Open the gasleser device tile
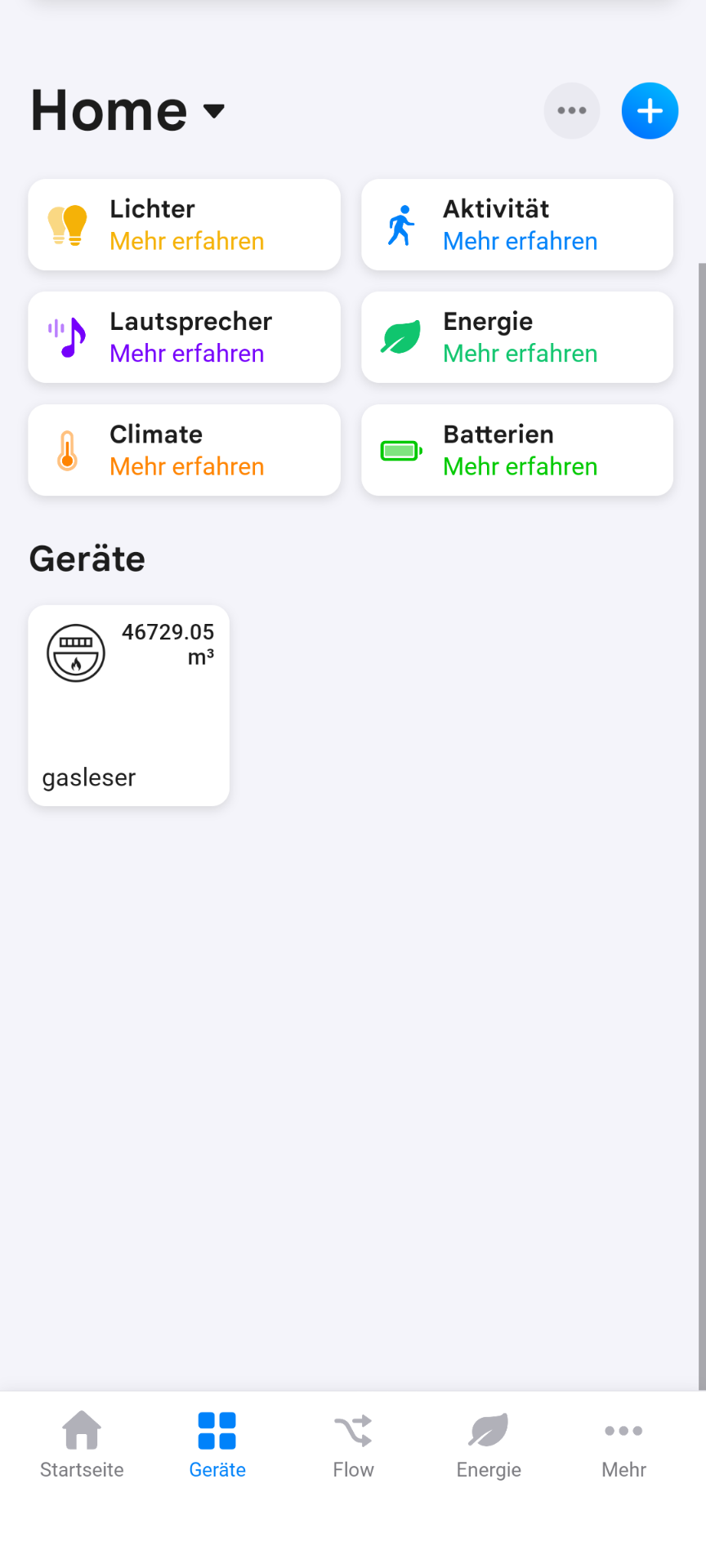The height and width of the screenshot is (1568, 706). click(x=129, y=706)
